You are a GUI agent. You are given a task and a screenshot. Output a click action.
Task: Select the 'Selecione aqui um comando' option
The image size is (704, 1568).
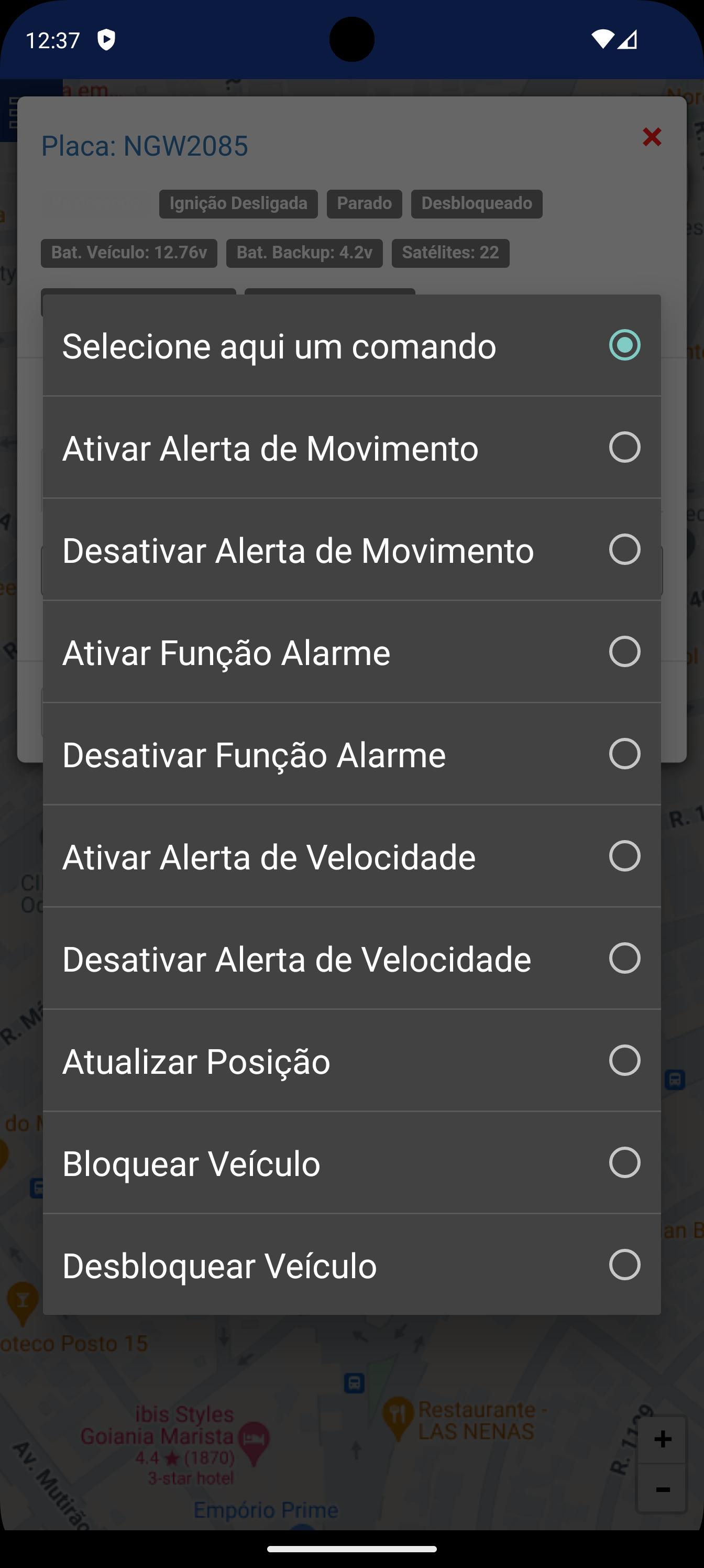[x=351, y=345]
